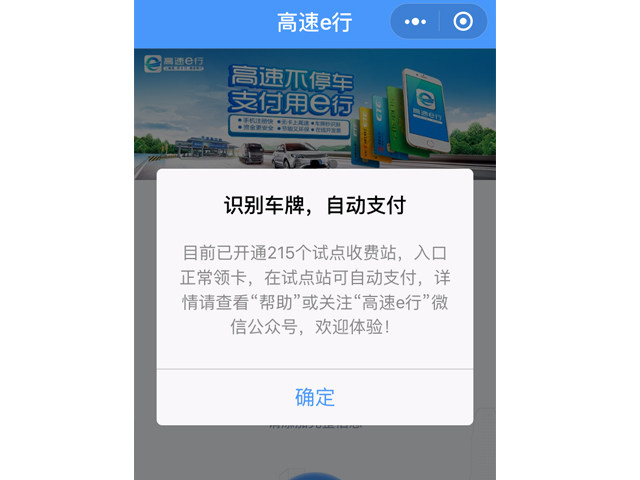Image resolution: width=640 pixels, height=480 pixels.
Task: Close the mini program with the circle button
Action: click(462, 21)
